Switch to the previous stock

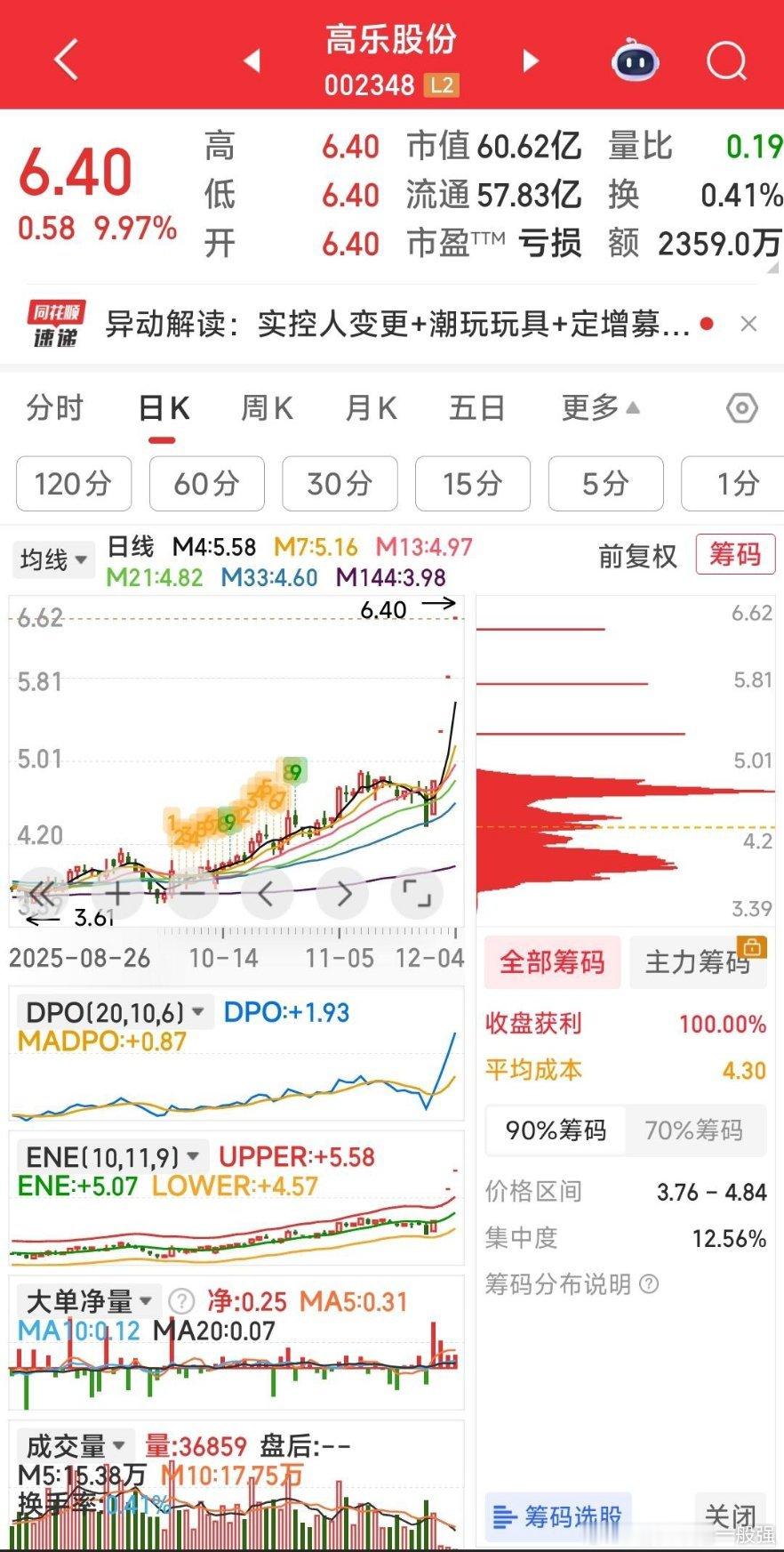252,60
